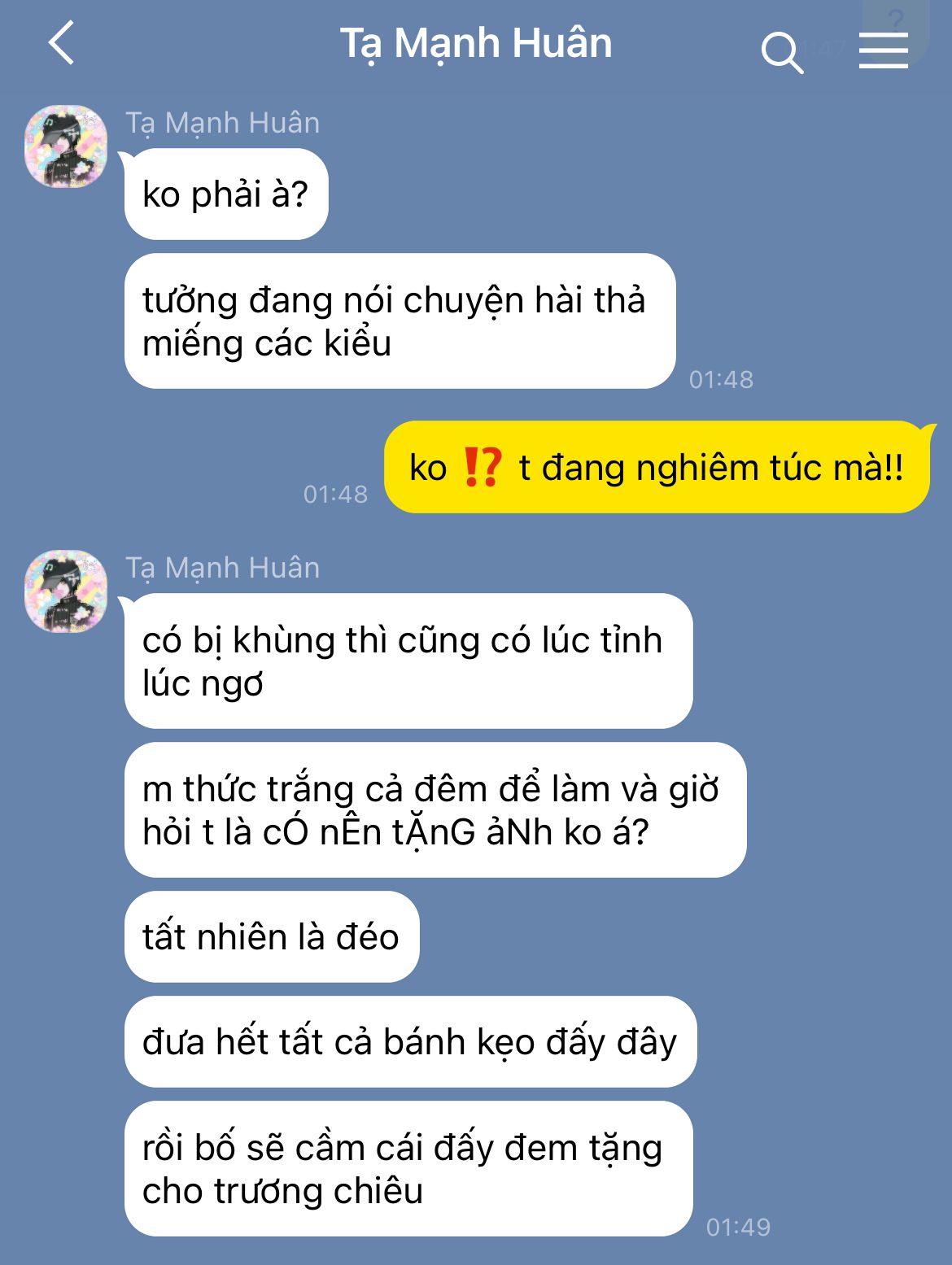The image size is (952, 1265).
Task: Open Tạ Mạnh Huân's avatar above 'ko phải à?'
Action: (66, 146)
